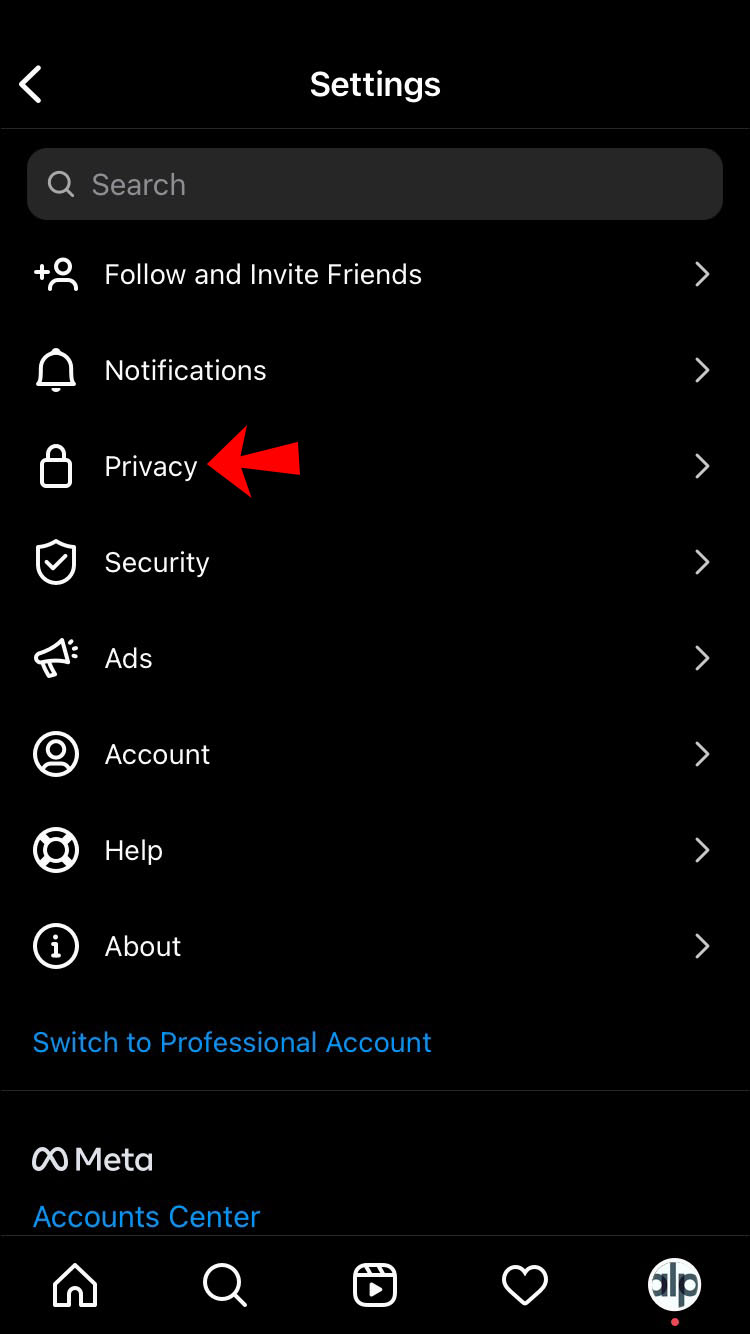Viewport: 750px width, 1334px height.
Task: Go back from Settings
Action: pos(32,84)
